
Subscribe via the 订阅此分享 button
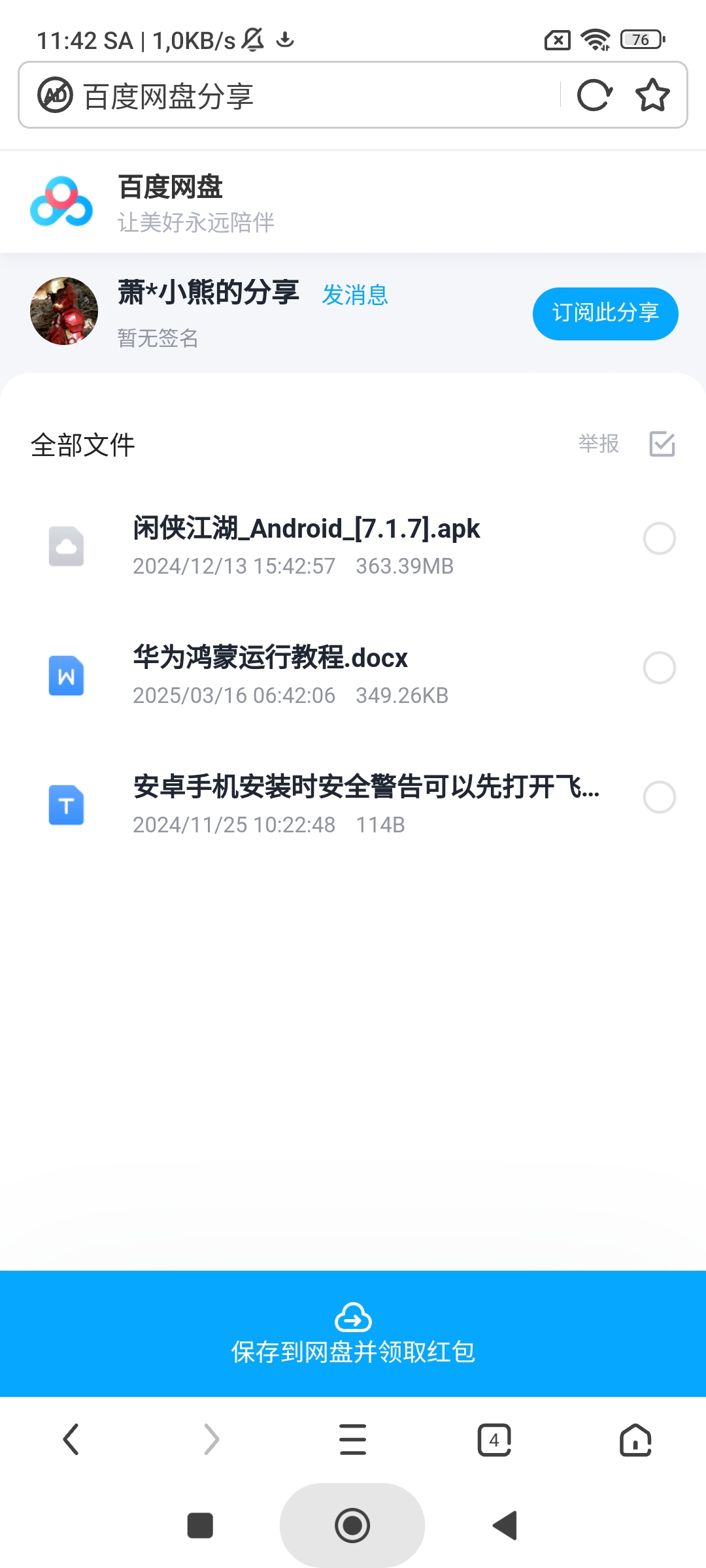click(x=605, y=314)
